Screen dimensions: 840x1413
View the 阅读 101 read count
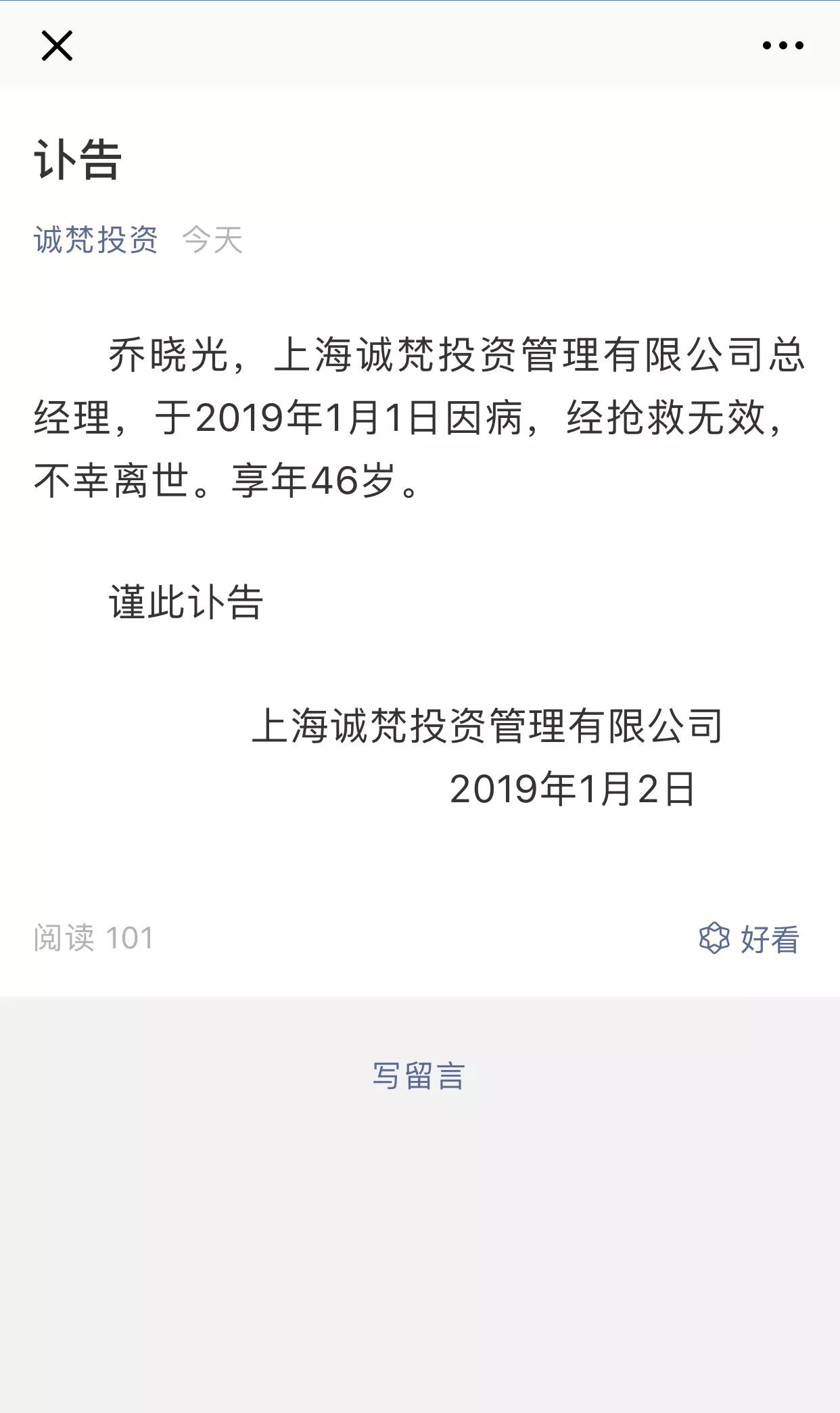pyautogui.click(x=93, y=936)
